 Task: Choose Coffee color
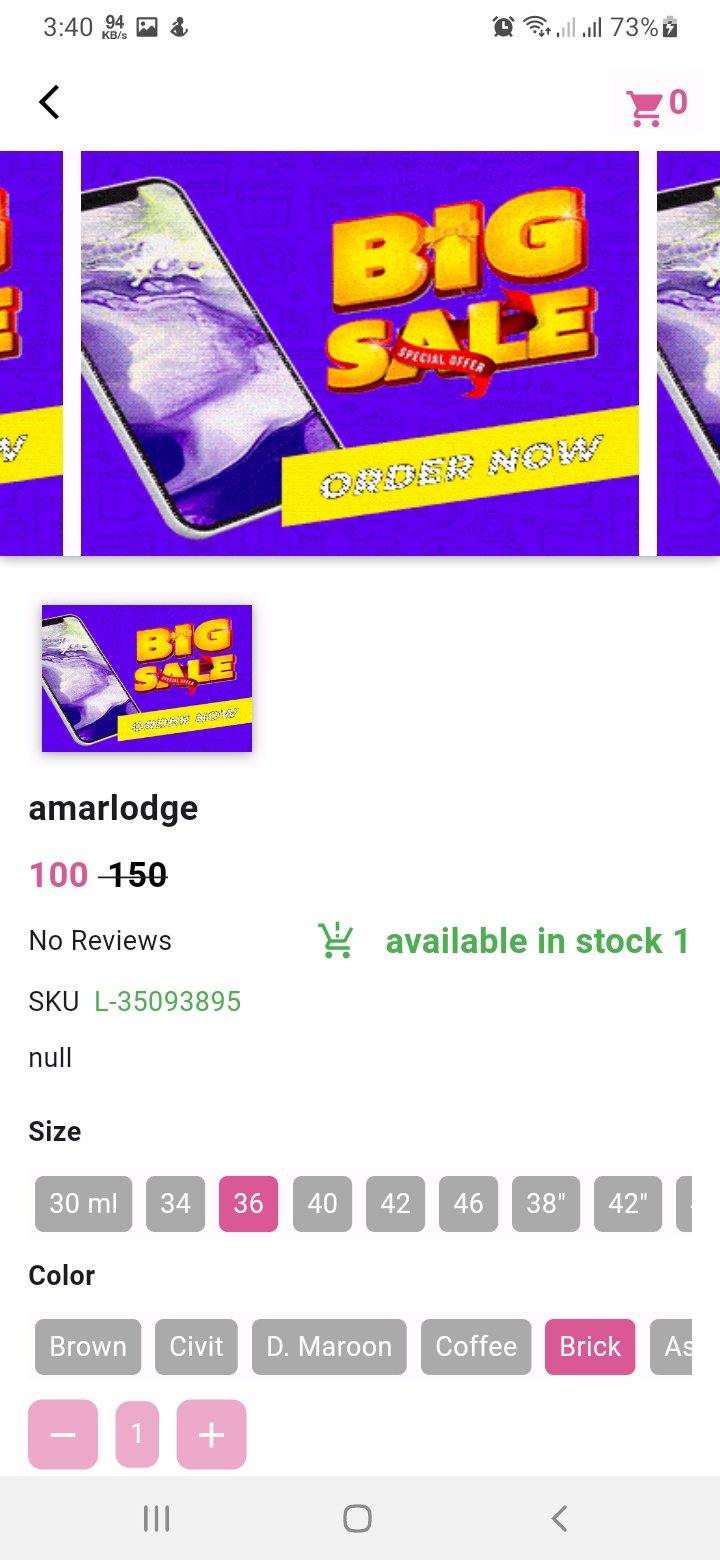pos(476,1347)
